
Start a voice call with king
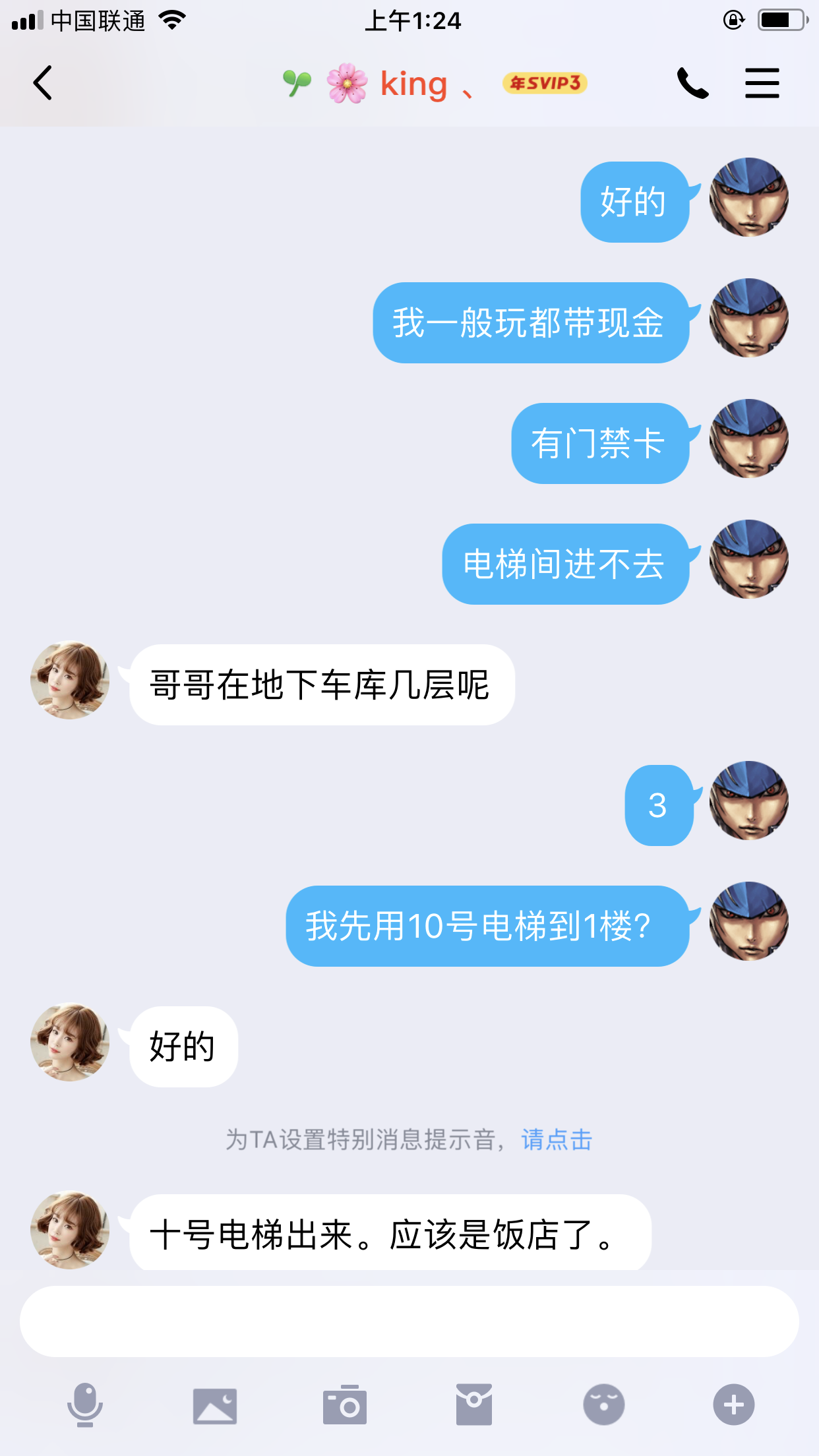[692, 83]
